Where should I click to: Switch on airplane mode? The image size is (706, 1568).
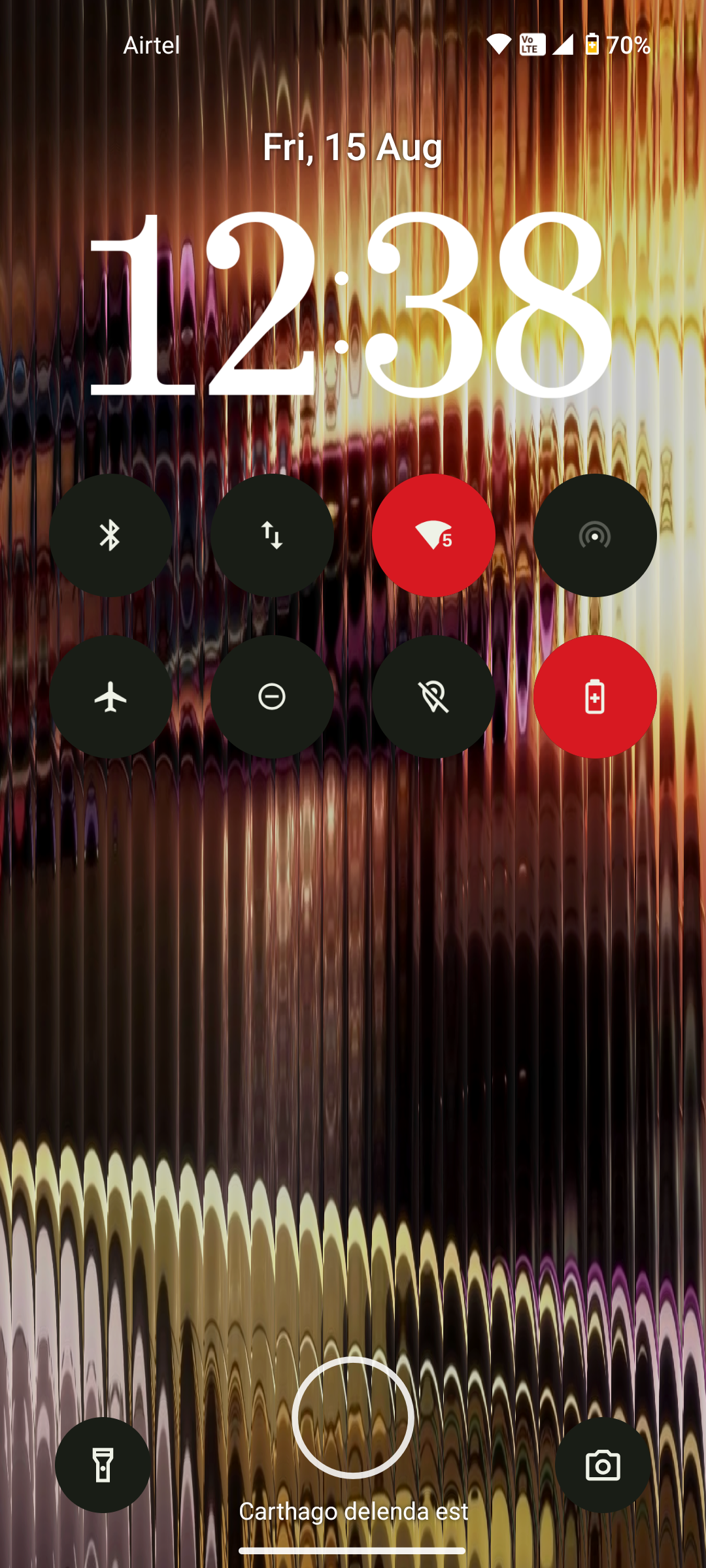click(x=110, y=696)
